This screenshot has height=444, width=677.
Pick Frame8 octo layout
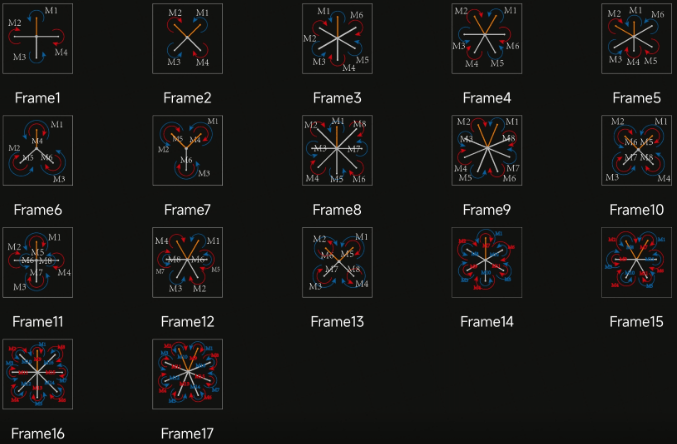(337, 150)
